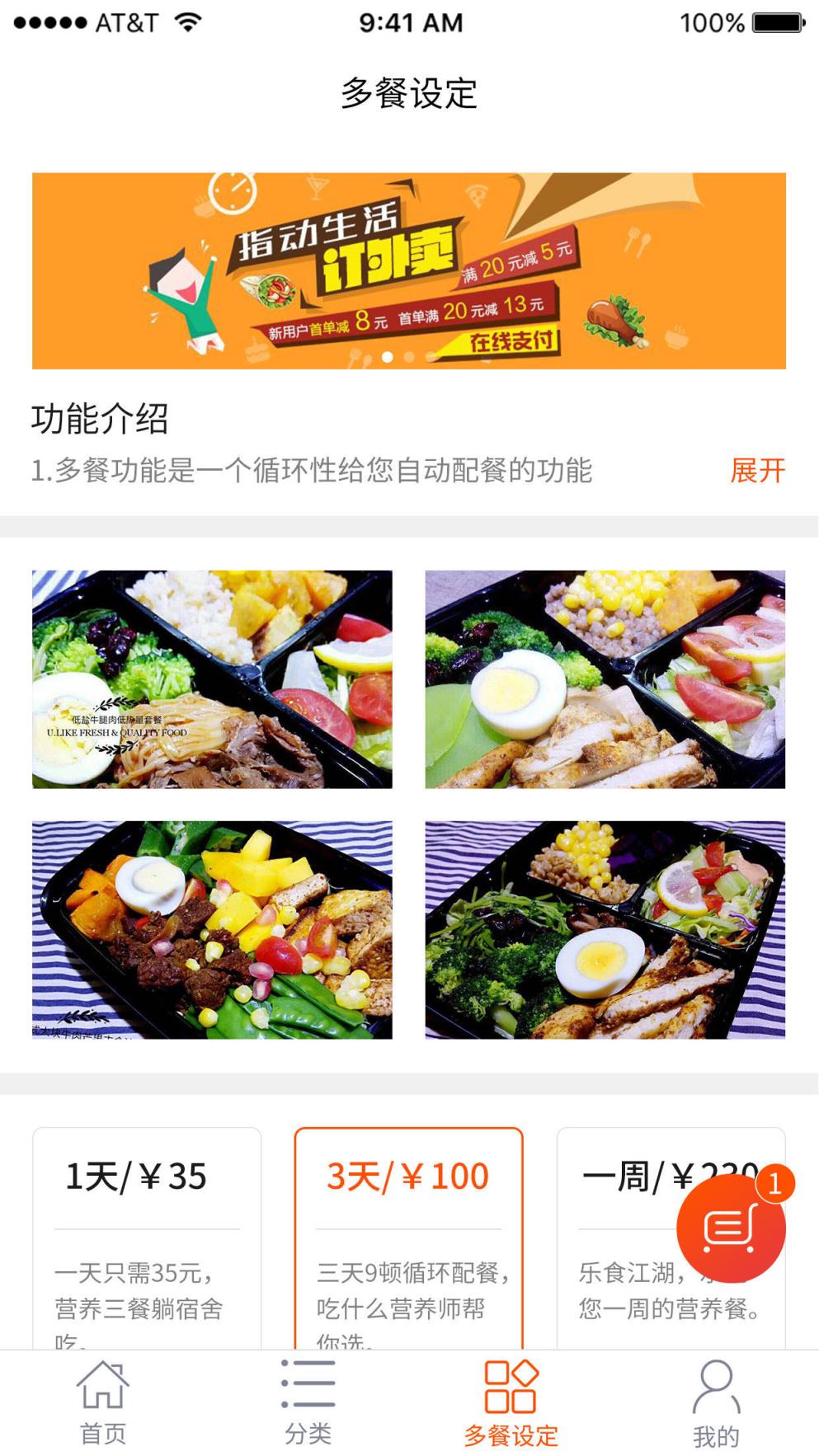
Task: Switch to the 分类 tab
Action: [307, 1403]
